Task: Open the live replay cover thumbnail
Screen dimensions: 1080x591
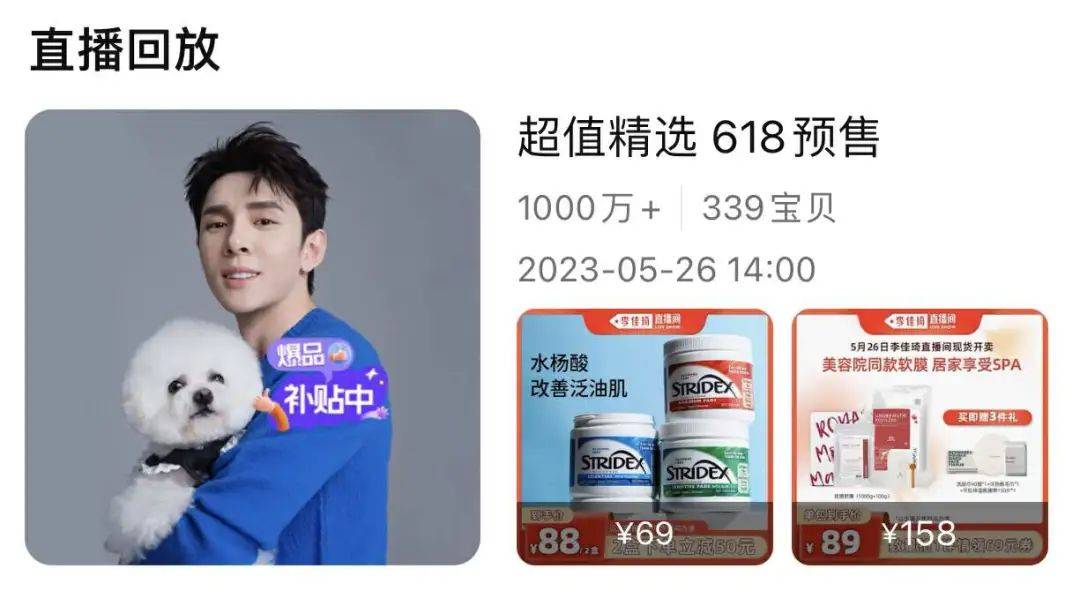Action: (252, 337)
